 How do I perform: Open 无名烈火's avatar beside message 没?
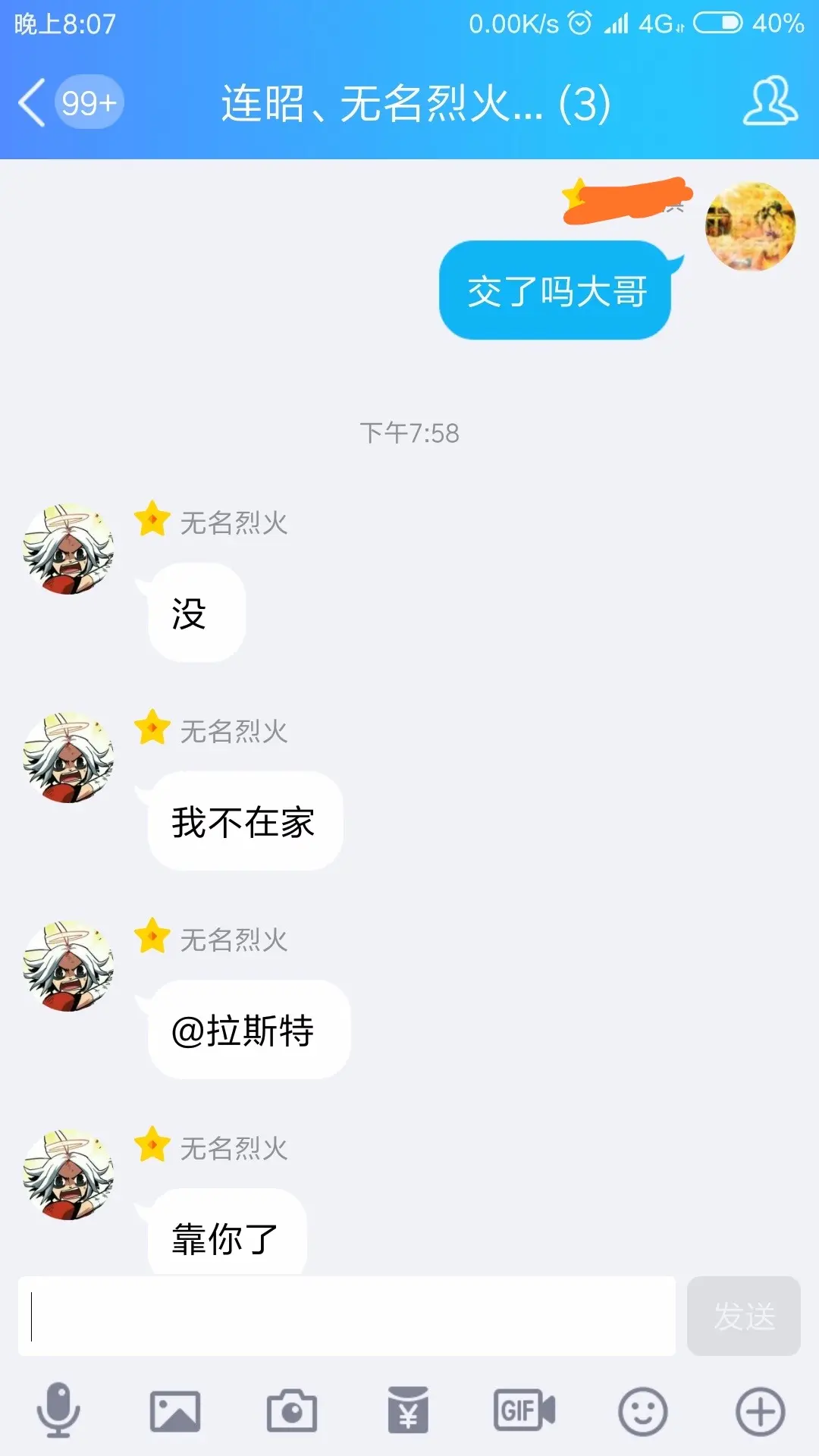pyautogui.click(x=68, y=548)
